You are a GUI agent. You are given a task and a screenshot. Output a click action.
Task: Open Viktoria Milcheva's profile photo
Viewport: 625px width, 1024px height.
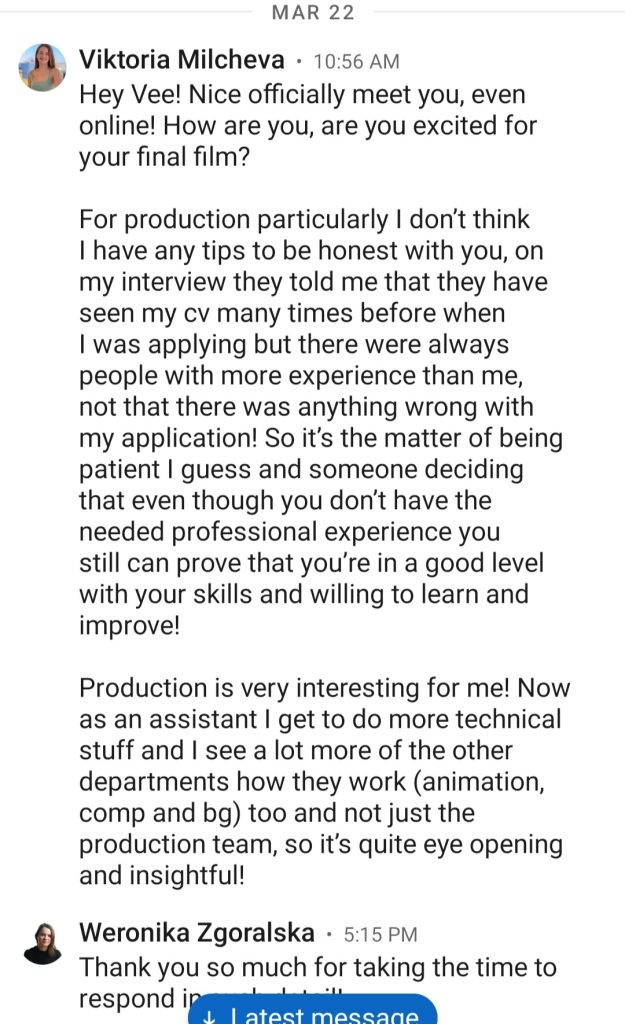(x=42, y=68)
